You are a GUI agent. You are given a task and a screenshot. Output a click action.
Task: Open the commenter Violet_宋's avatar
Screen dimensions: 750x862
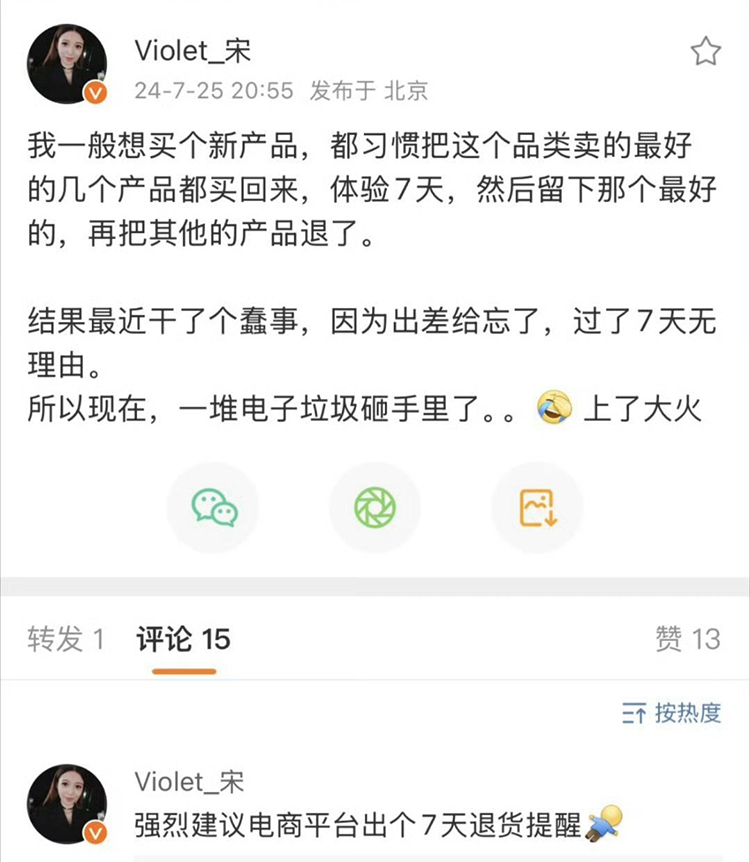pyautogui.click(x=66, y=804)
